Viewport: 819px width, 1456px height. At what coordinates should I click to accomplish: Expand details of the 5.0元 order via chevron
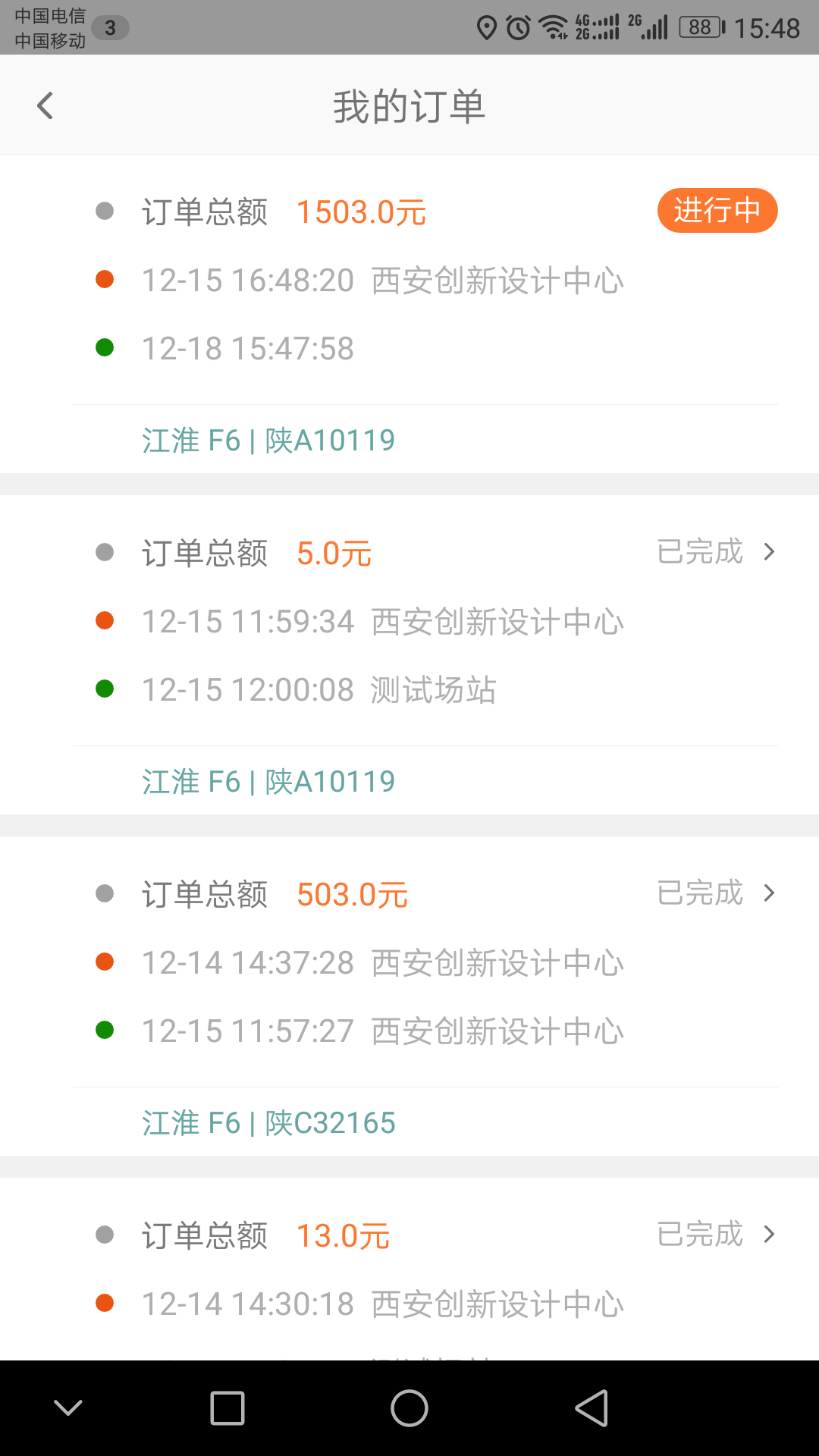click(769, 552)
